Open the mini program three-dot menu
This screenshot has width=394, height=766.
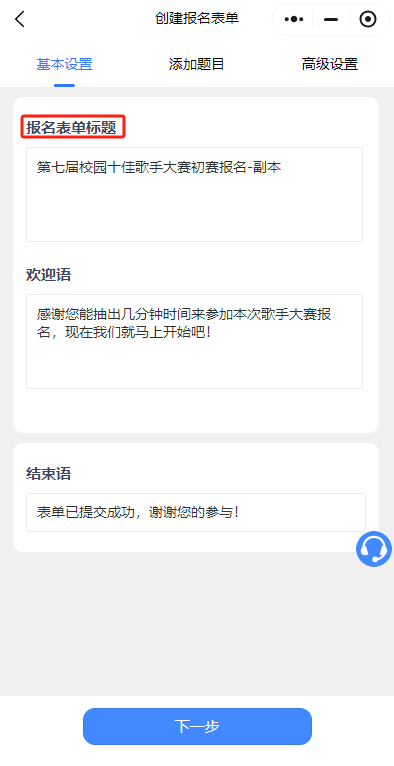pos(294,20)
